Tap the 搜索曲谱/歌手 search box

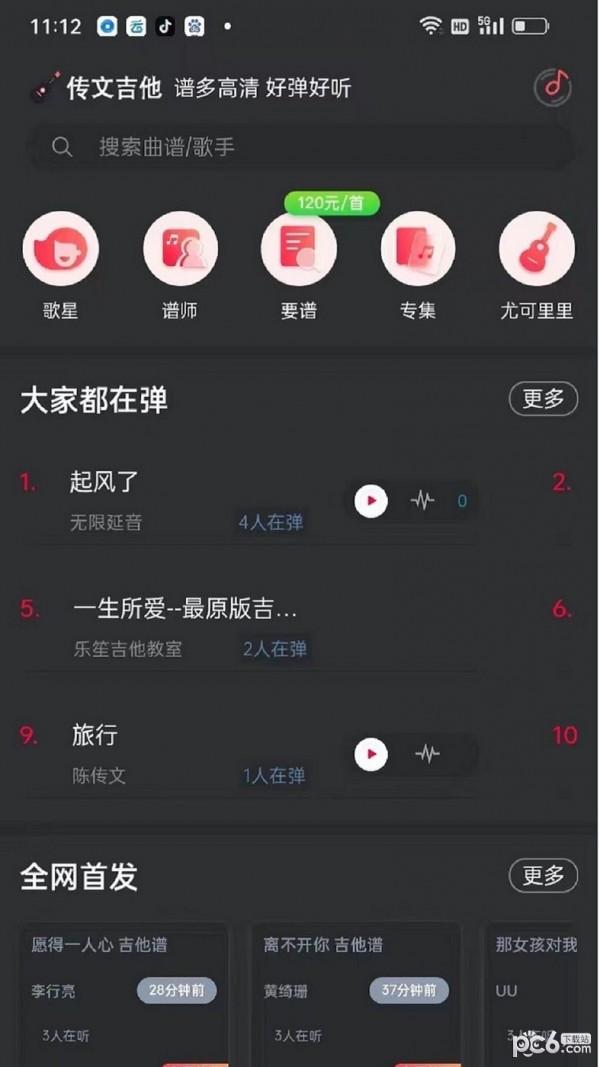300,147
